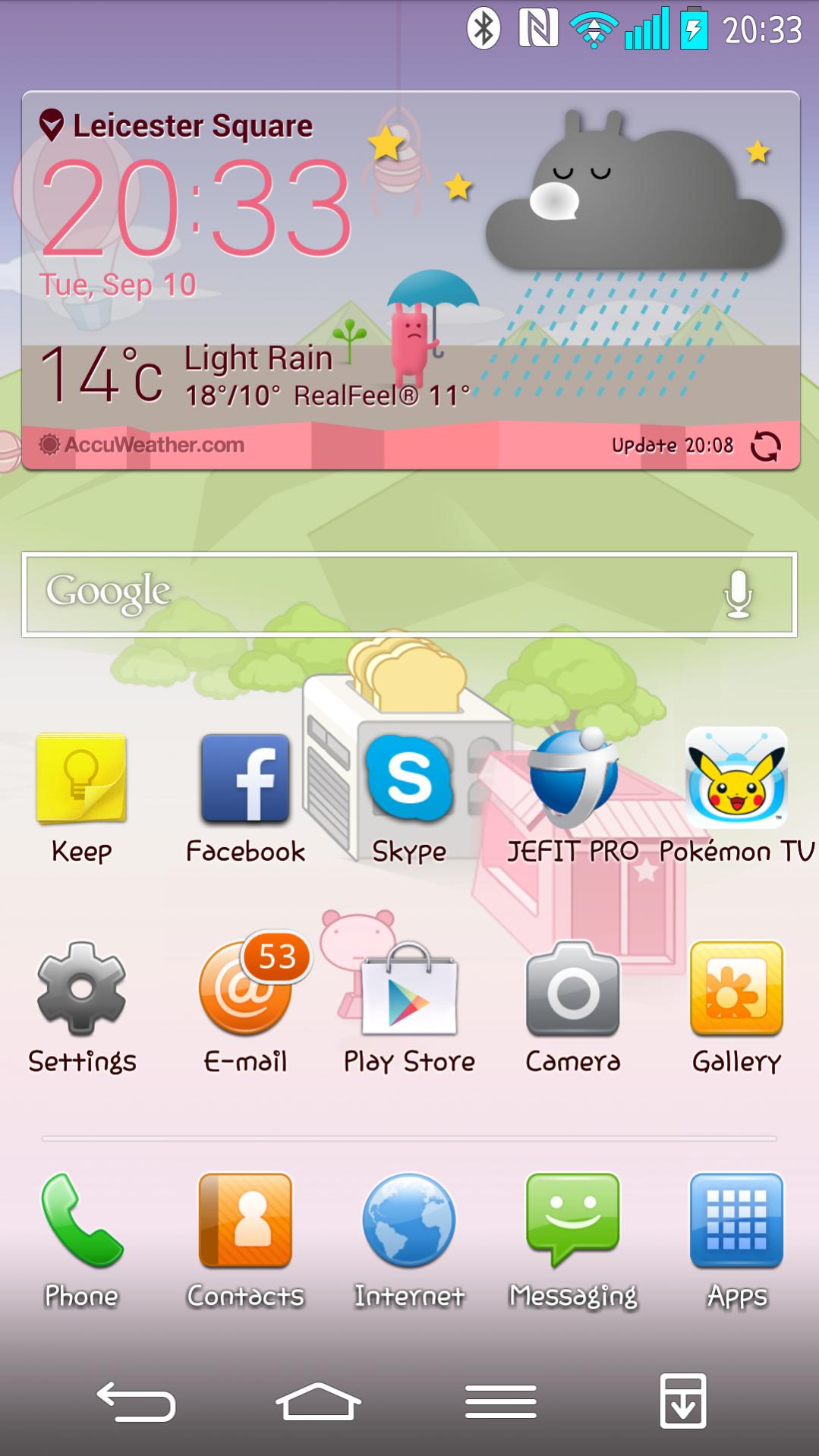This screenshot has height=1456, width=819.
Task: Start Google voice search microphone
Action: pyautogui.click(x=738, y=594)
